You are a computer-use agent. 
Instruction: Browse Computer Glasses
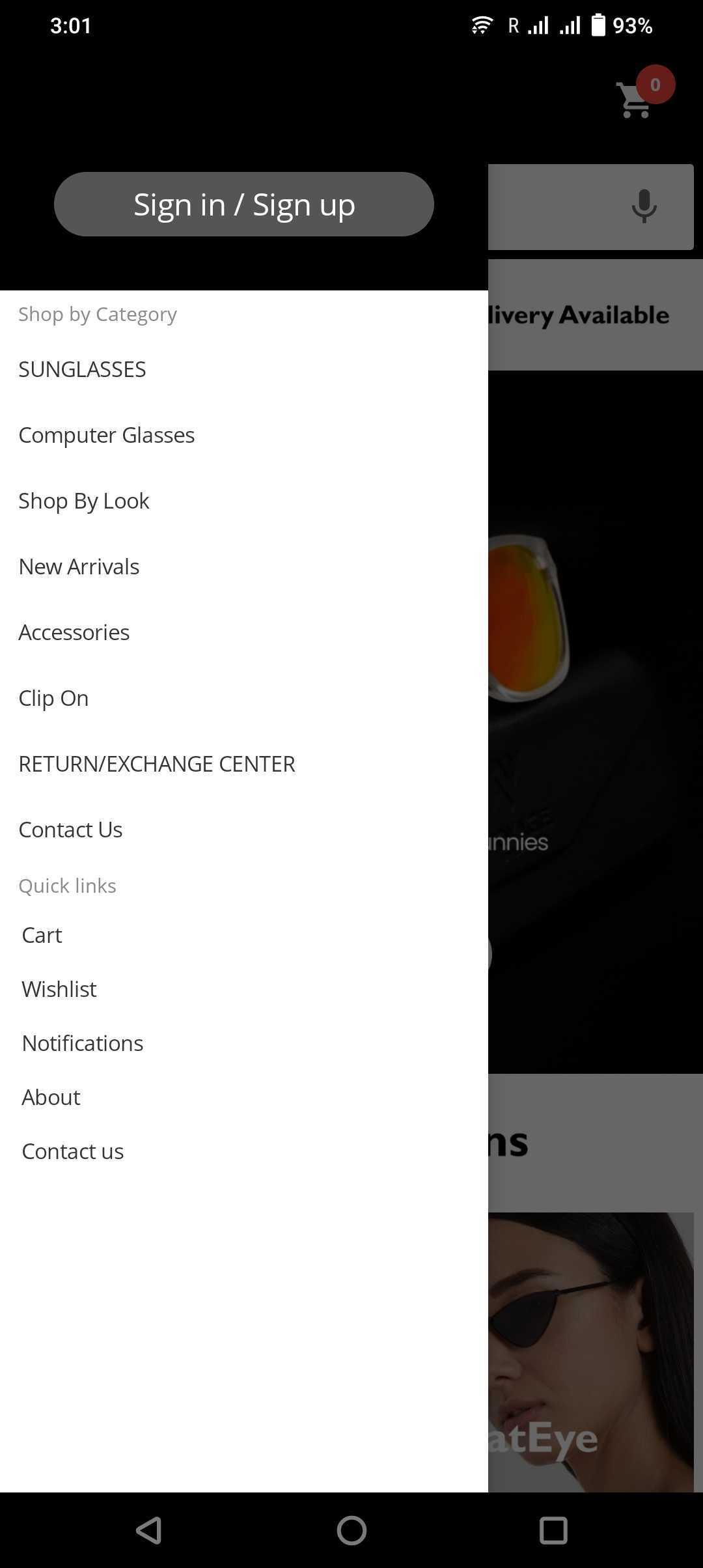click(x=106, y=435)
